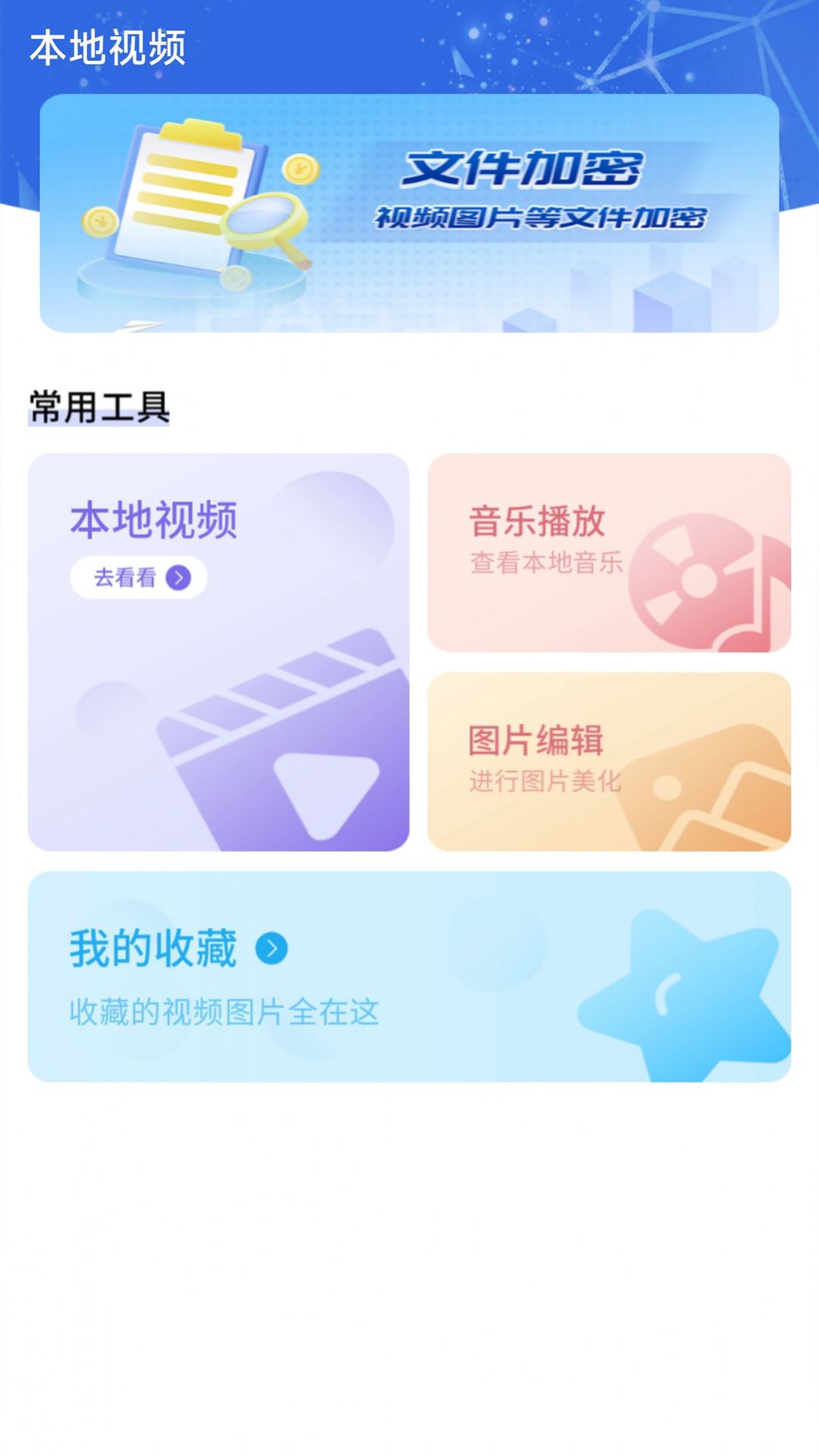Tap 视频图片等文件加密 banner subtitle
The height and width of the screenshot is (1456, 819).
coord(543,219)
